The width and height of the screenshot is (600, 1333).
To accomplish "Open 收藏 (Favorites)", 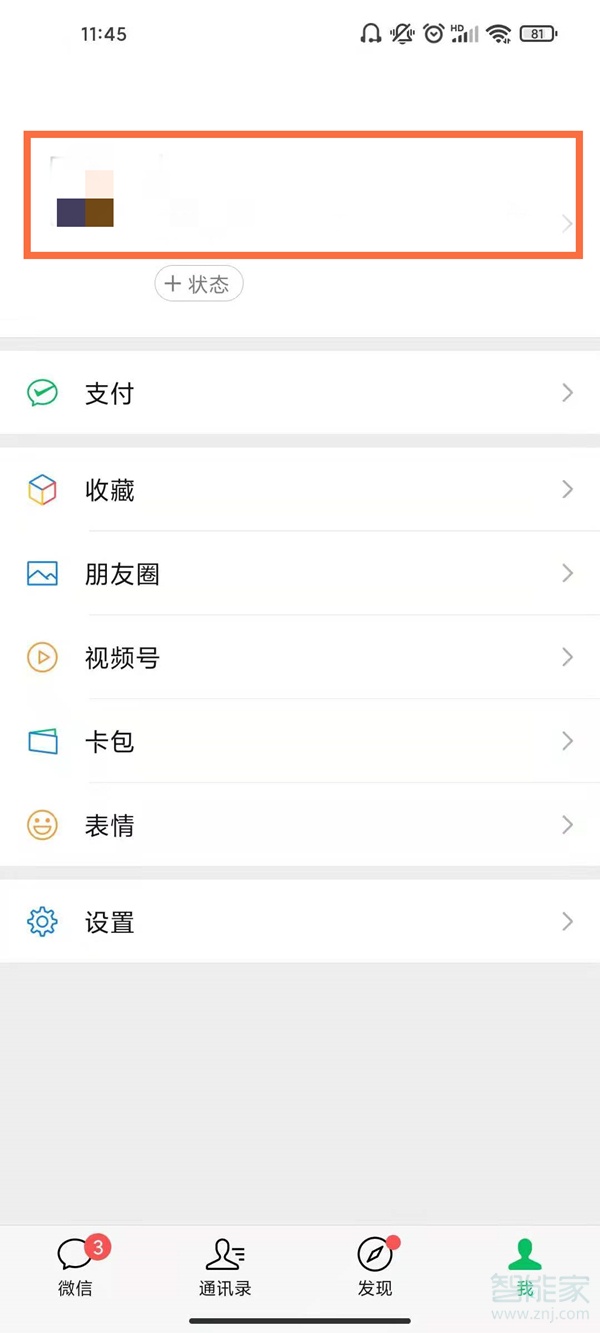I will 300,490.
